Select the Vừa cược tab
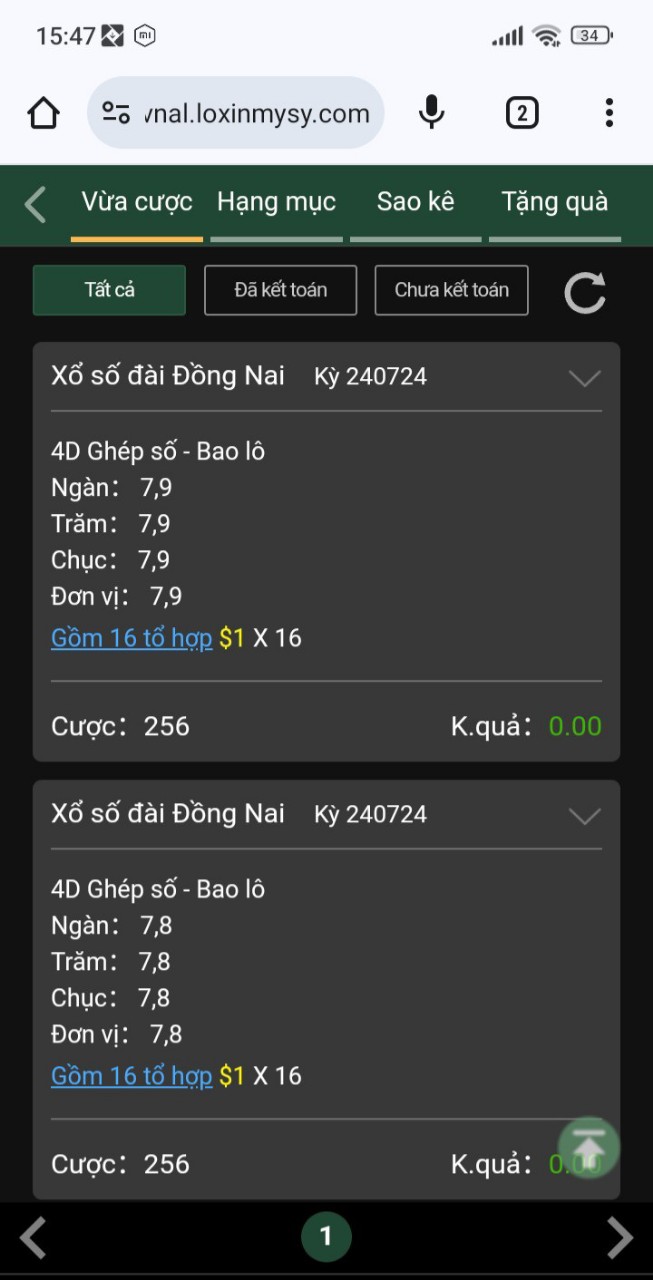Image resolution: width=653 pixels, height=1280 pixels. point(137,202)
